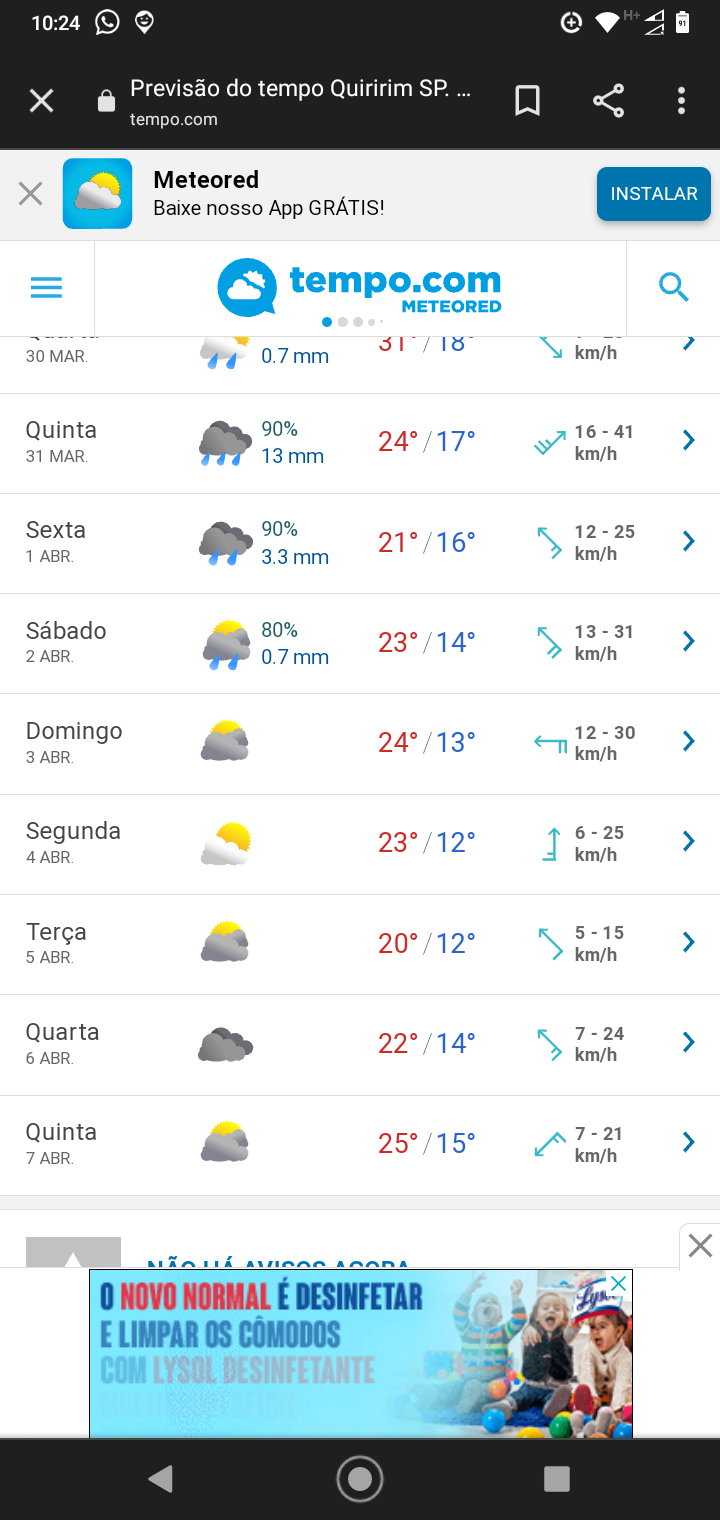720x1520 pixels.
Task: Close the browser custom tab
Action: [x=41, y=101]
